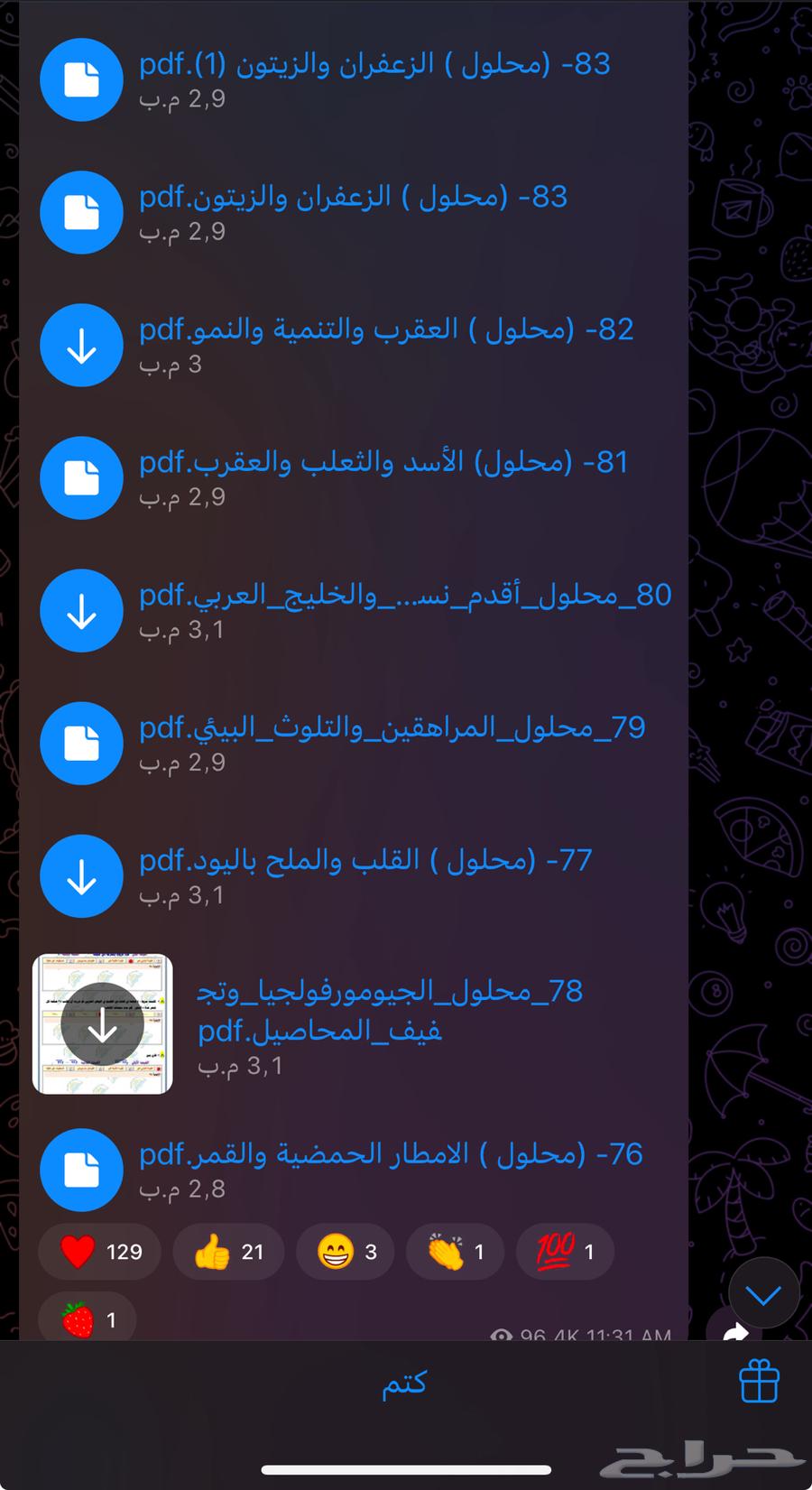Download file 77 القلب والملح باليود
The height and width of the screenshot is (1490, 812).
[x=81, y=875]
